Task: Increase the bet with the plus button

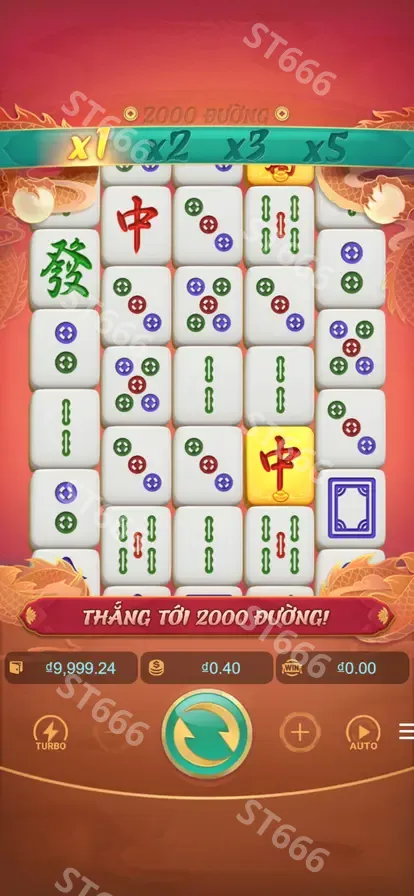Action: [300, 732]
